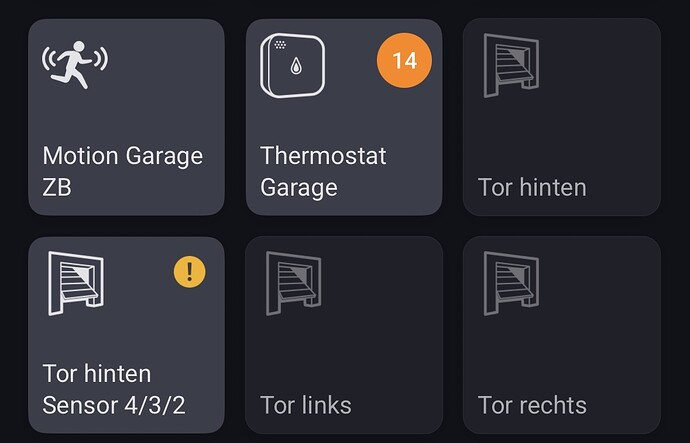
Task: Tap the Tor links garage door tile
Action: pyautogui.click(x=343, y=336)
